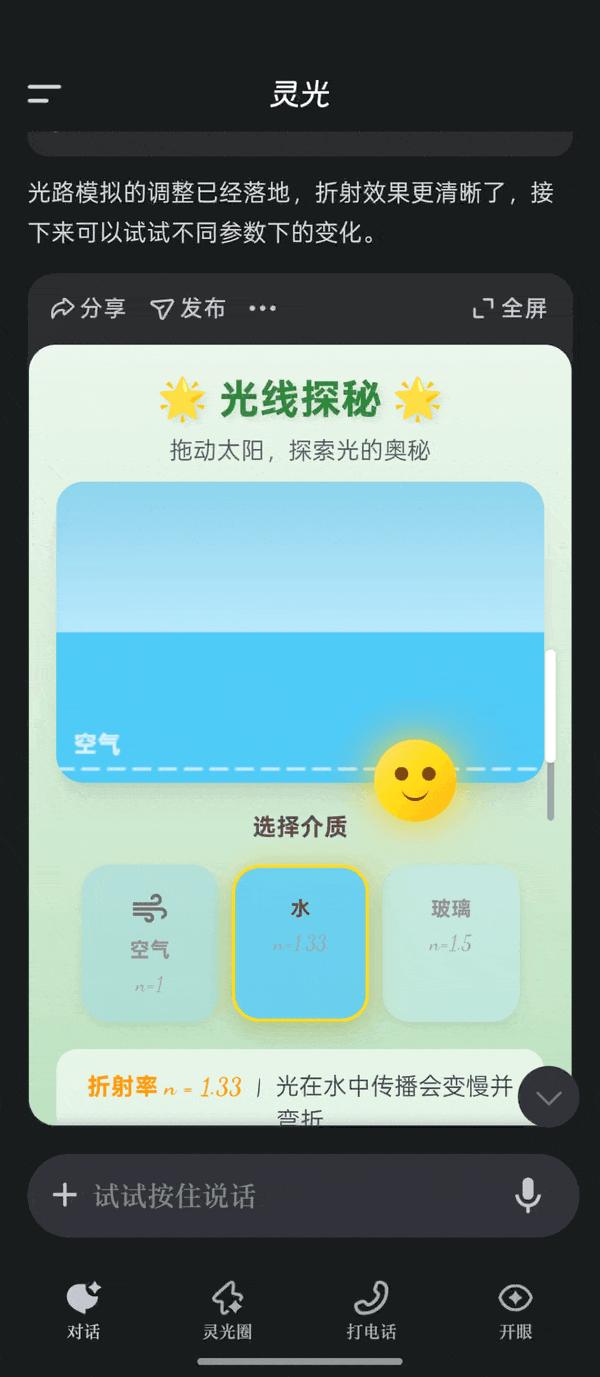
Task: Open the three-dot more options
Action: coord(262,308)
